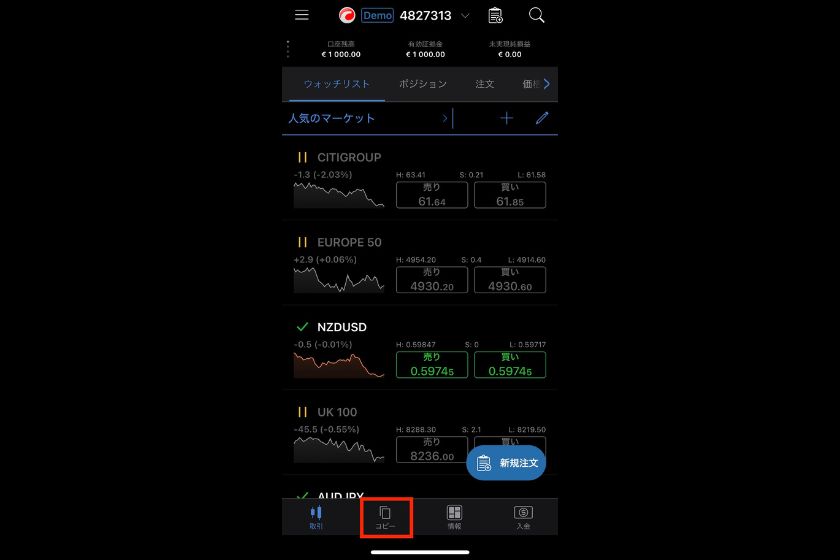Tap 売り 61.64 for CITIGROUP
The width and height of the screenshot is (840, 560).
(431, 195)
